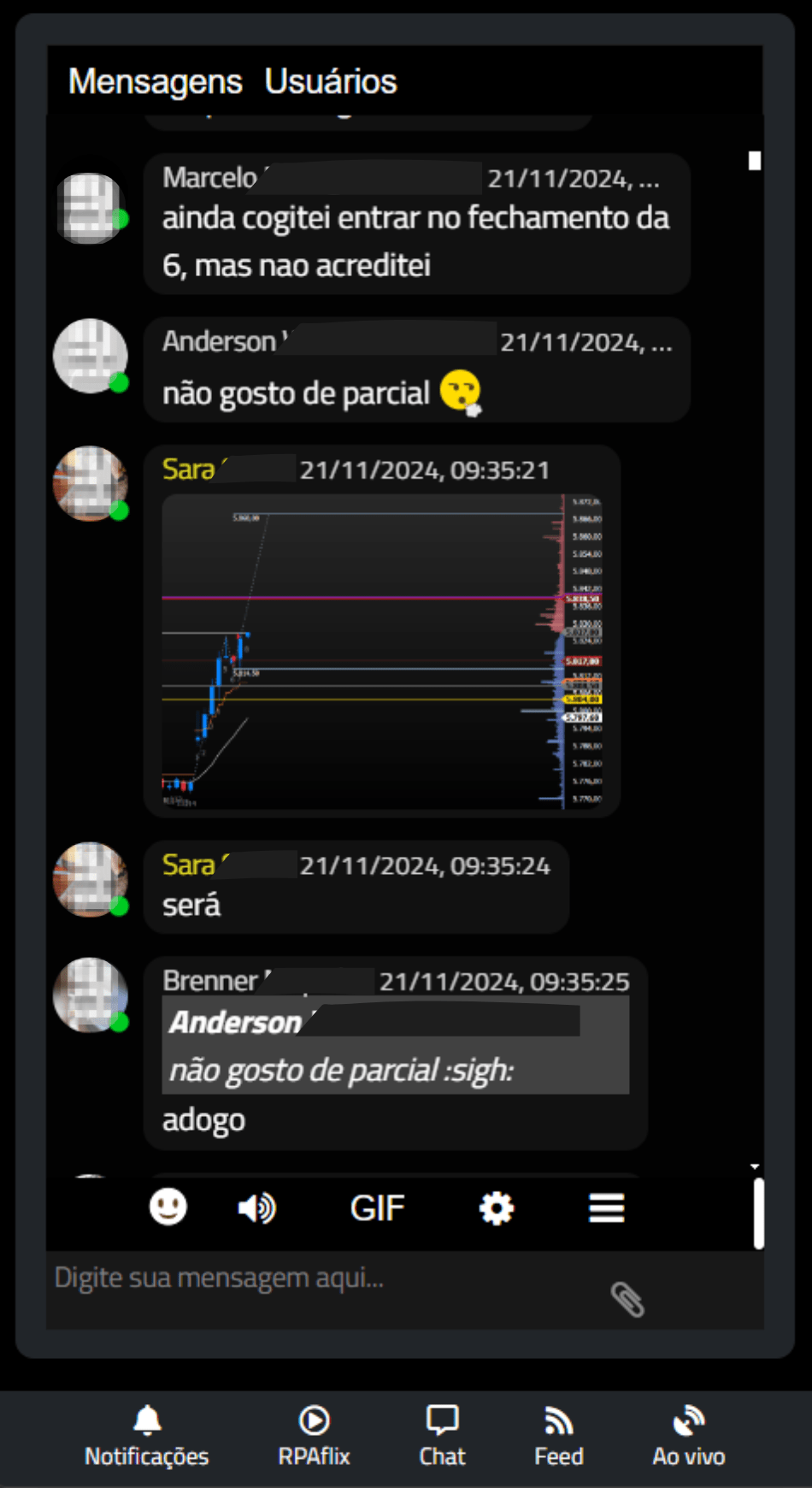The image size is (812, 1488).
Task: Go to RPAflix
Action: (315, 1438)
